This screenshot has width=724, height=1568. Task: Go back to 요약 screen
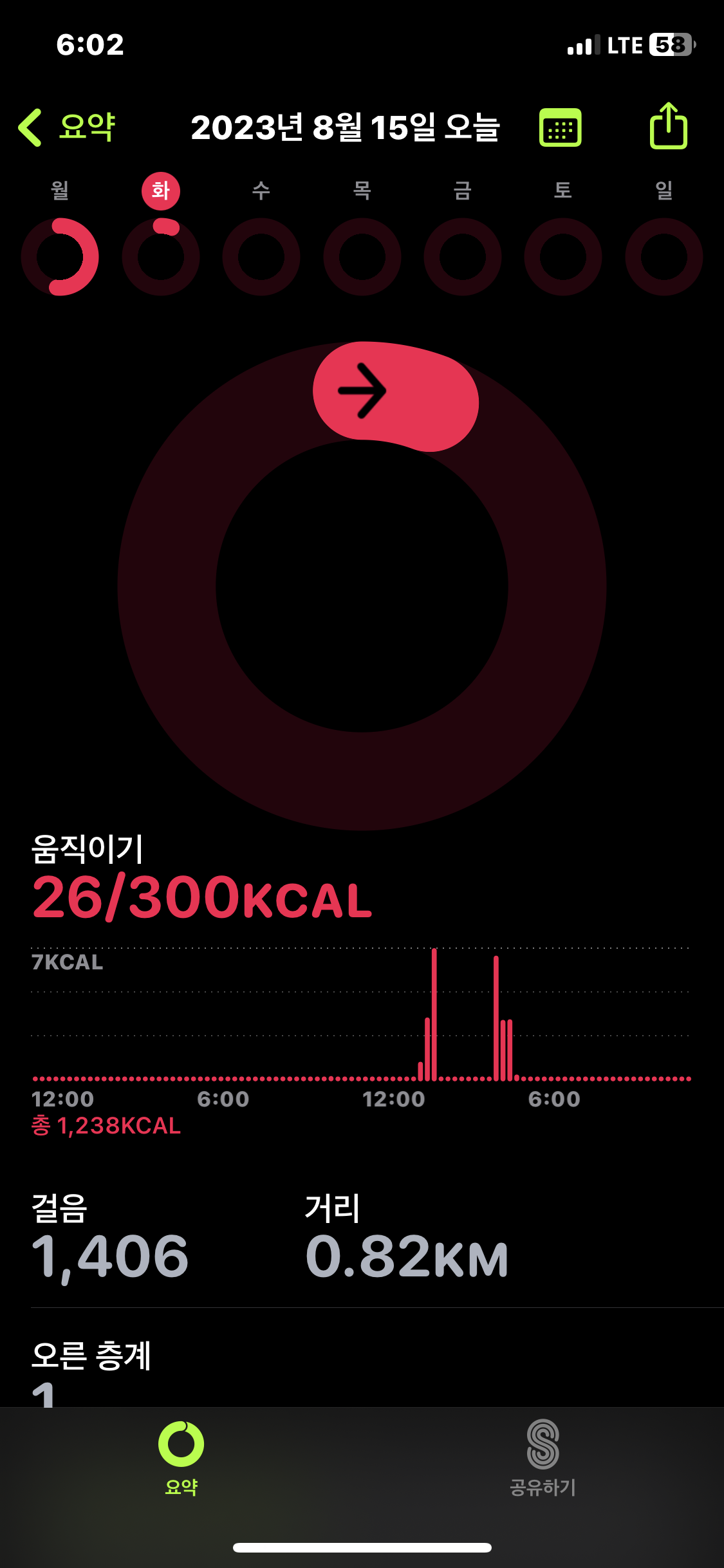[67, 127]
